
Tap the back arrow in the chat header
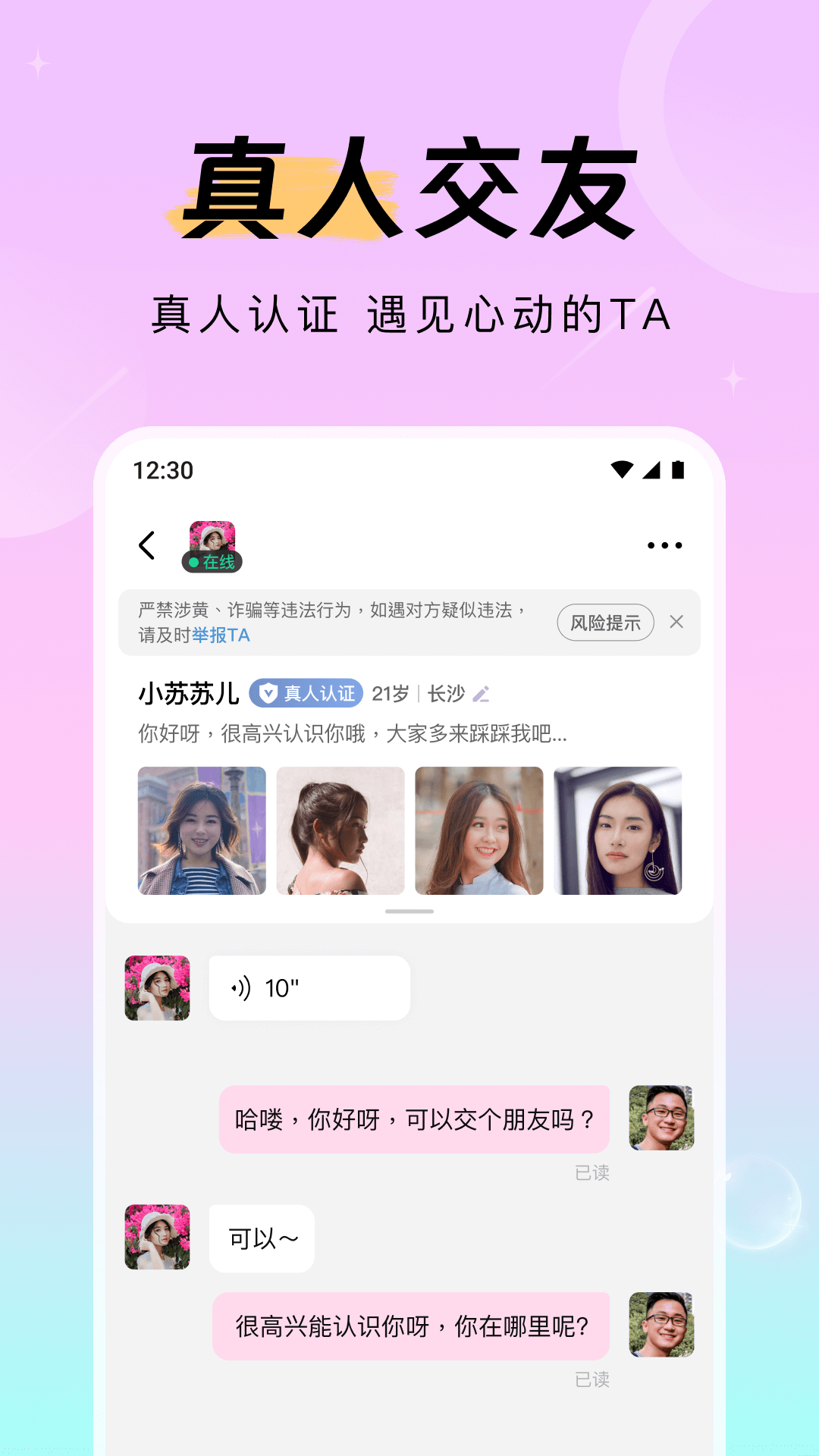click(x=146, y=544)
